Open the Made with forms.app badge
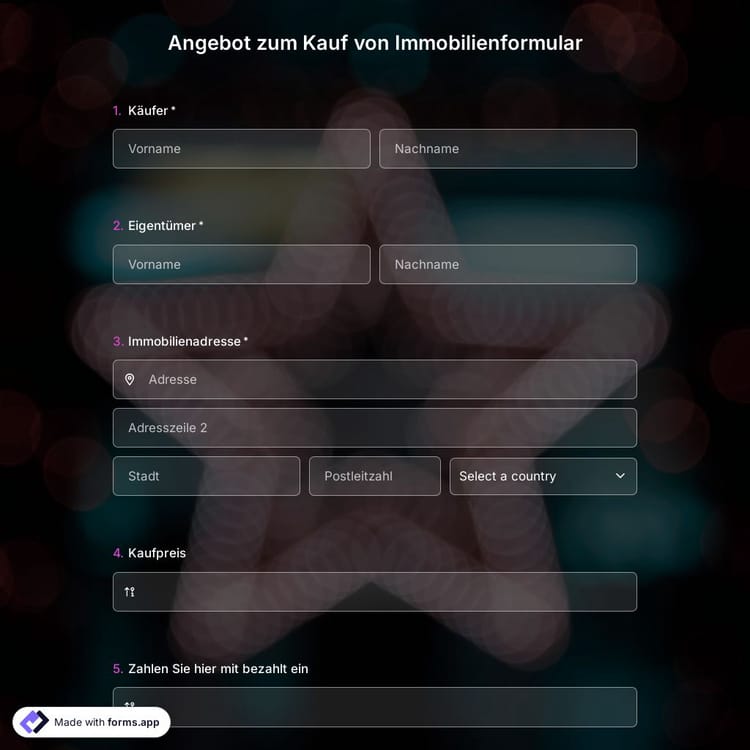 tap(91, 722)
